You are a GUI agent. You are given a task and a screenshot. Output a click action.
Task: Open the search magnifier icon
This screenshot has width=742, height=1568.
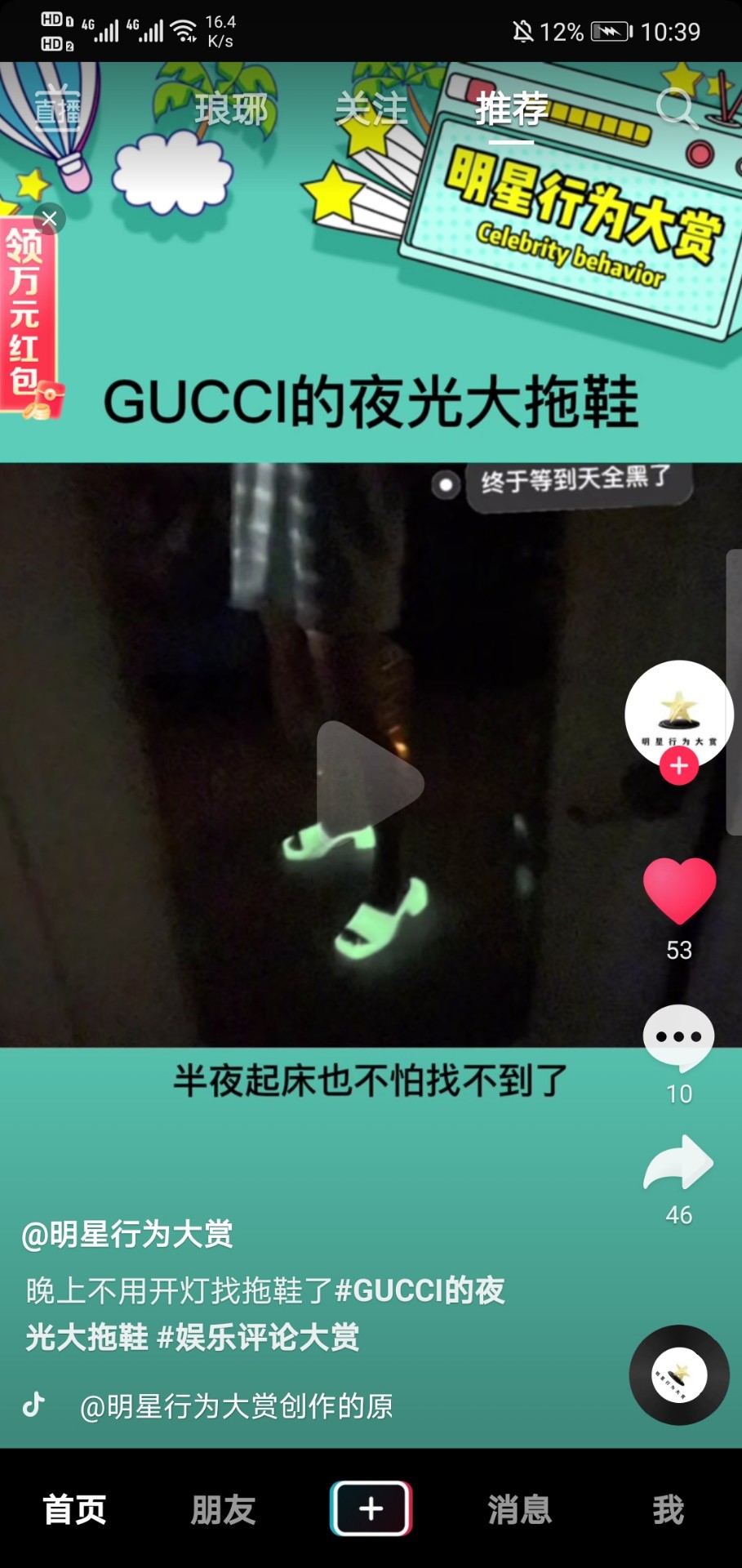(x=677, y=109)
